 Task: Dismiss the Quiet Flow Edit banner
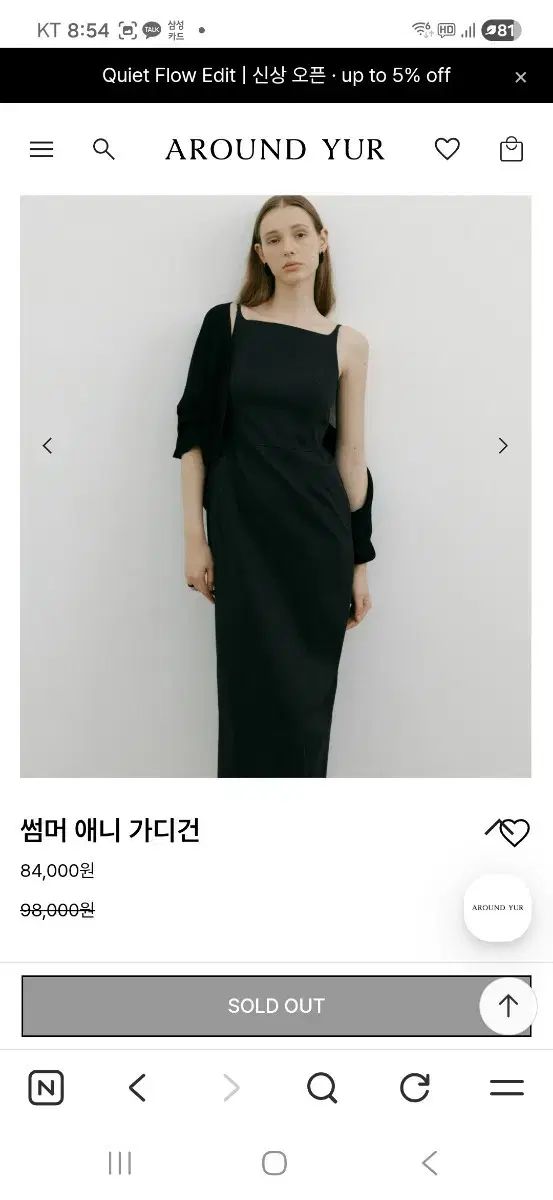tap(520, 77)
